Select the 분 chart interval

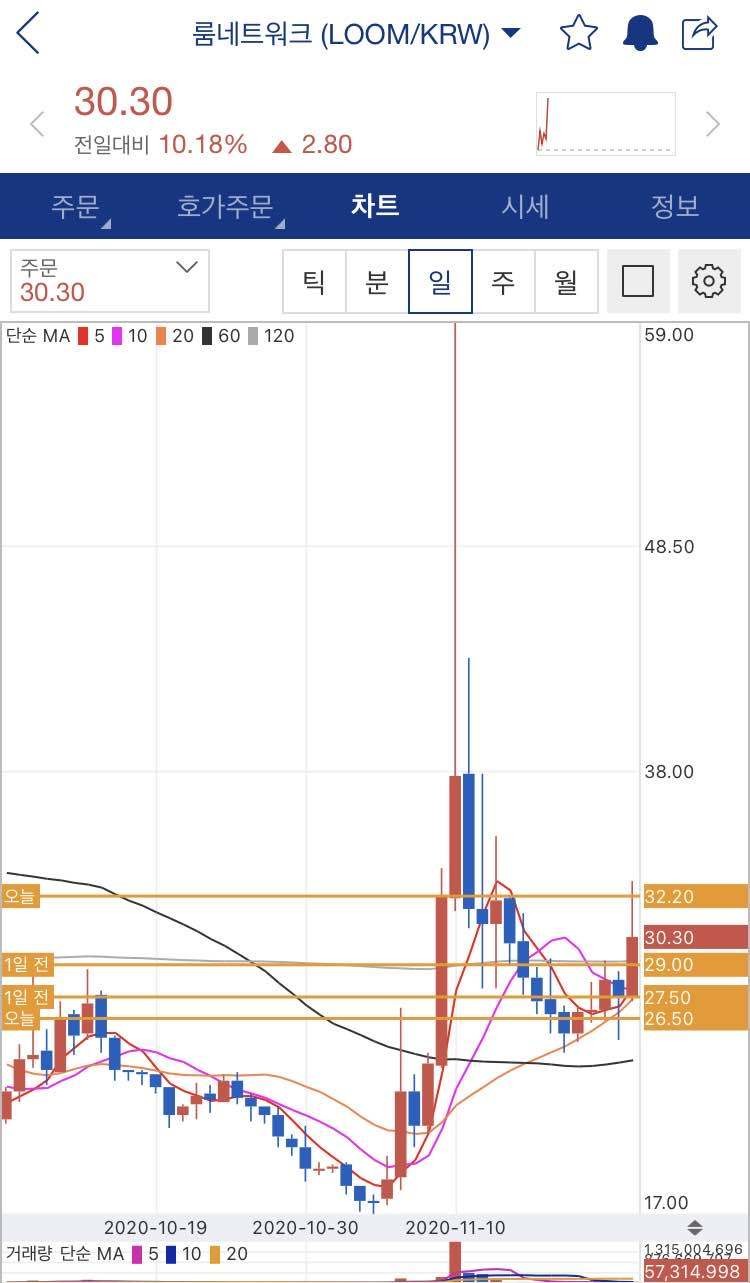(x=377, y=282)
